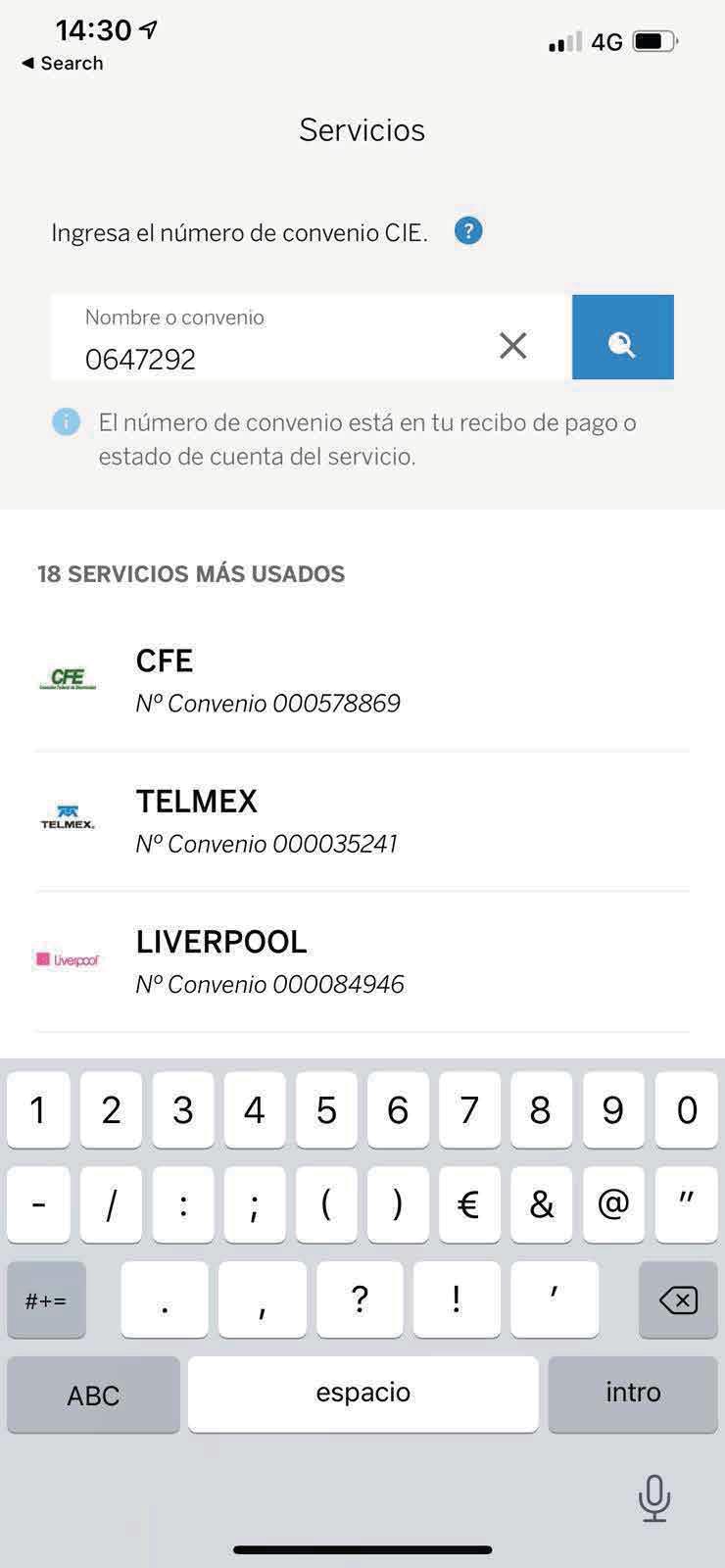Choose TELMEX from most used services
The height and width of the screenshot is (1568, 725).
pos(362,821)
